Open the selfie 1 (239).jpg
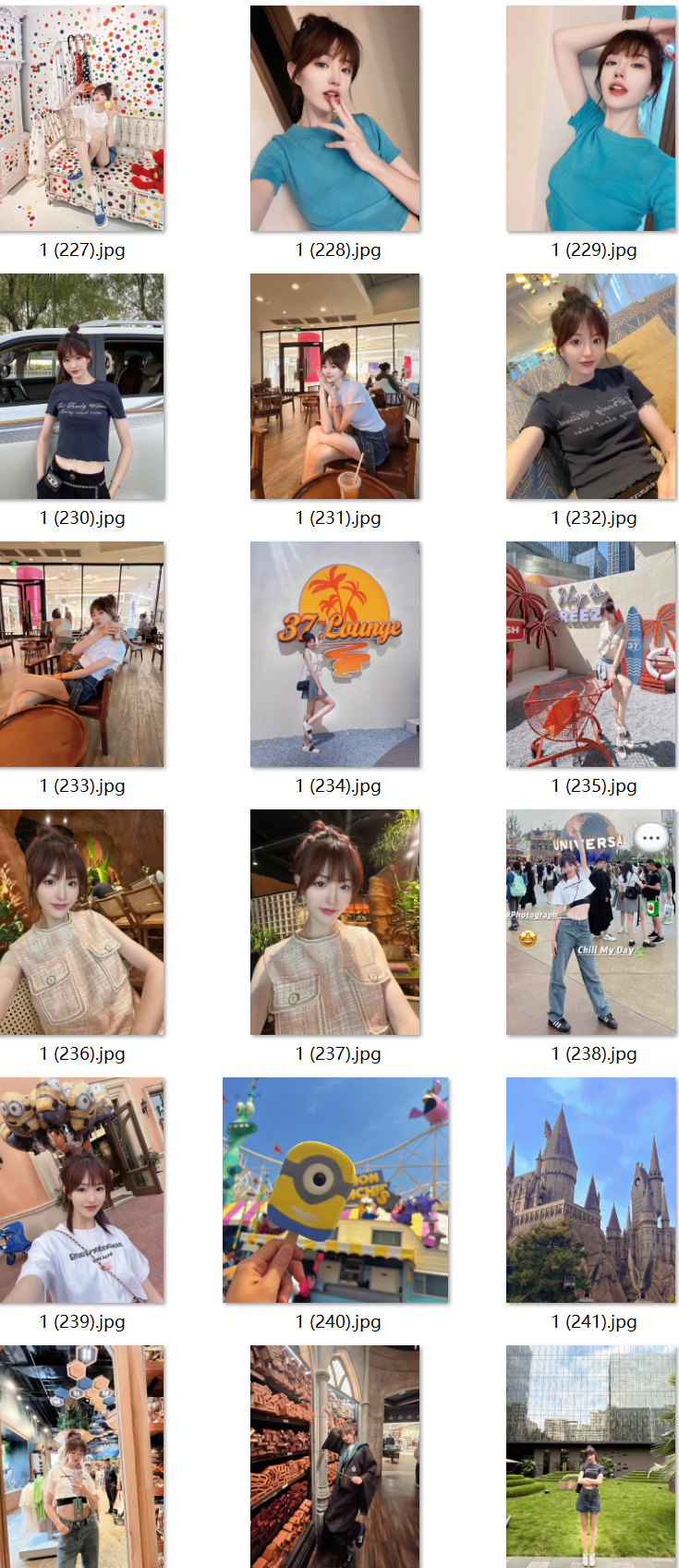Viewport: 679px width, 1568px height. pyautogui.click(x=82, y=1190)
